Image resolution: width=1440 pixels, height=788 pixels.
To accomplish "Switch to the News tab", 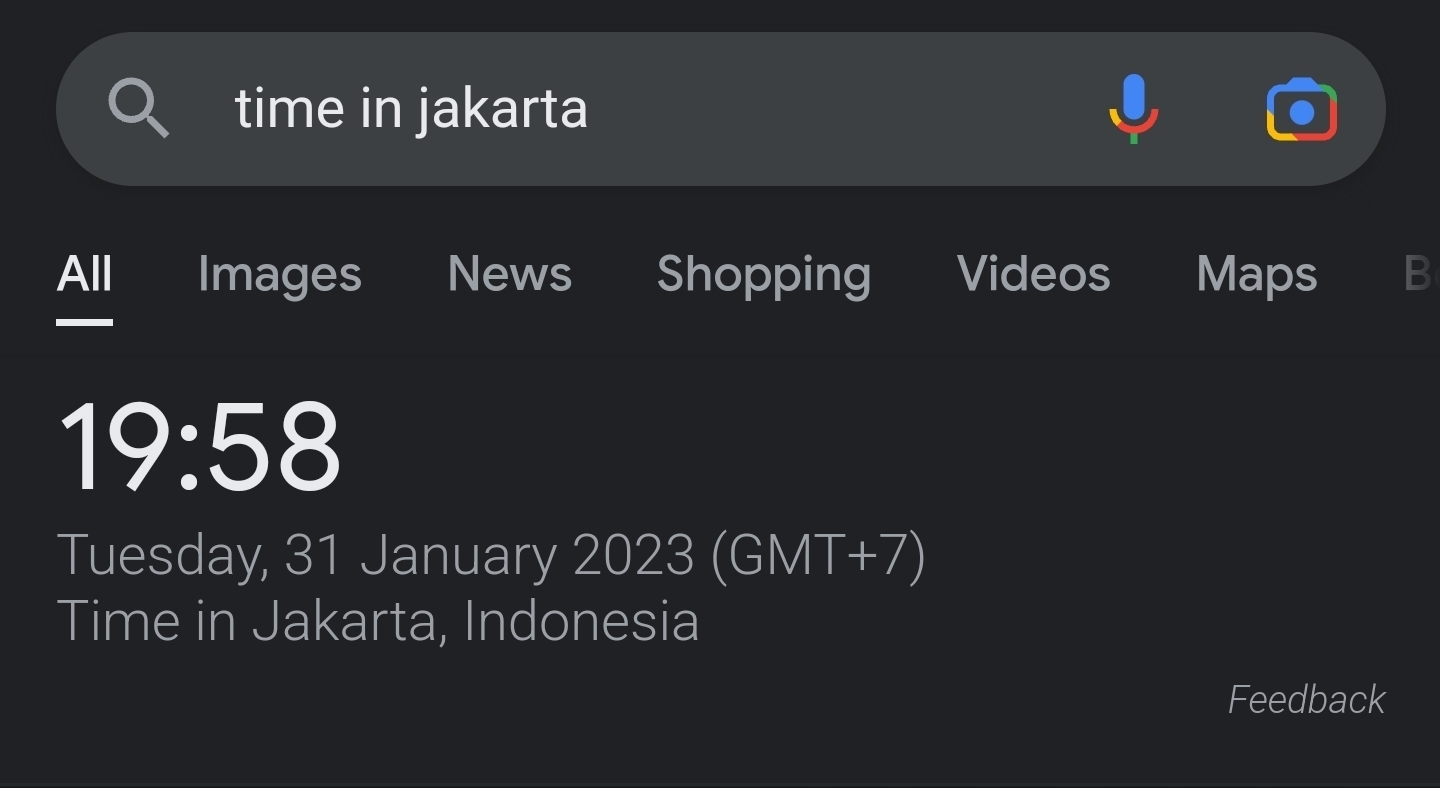I will (x=509, y=274).
